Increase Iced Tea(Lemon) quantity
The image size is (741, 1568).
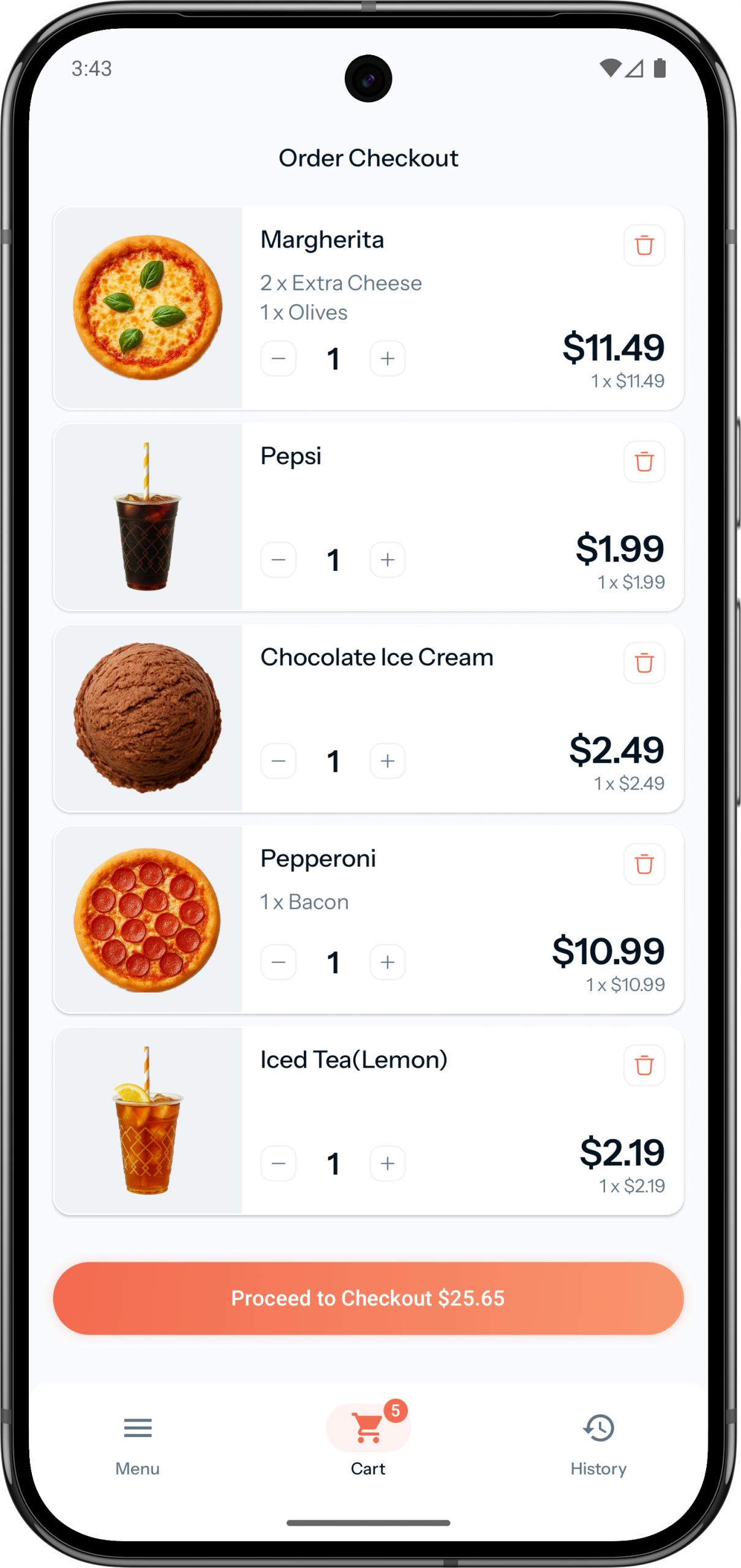click(387, 1163)
